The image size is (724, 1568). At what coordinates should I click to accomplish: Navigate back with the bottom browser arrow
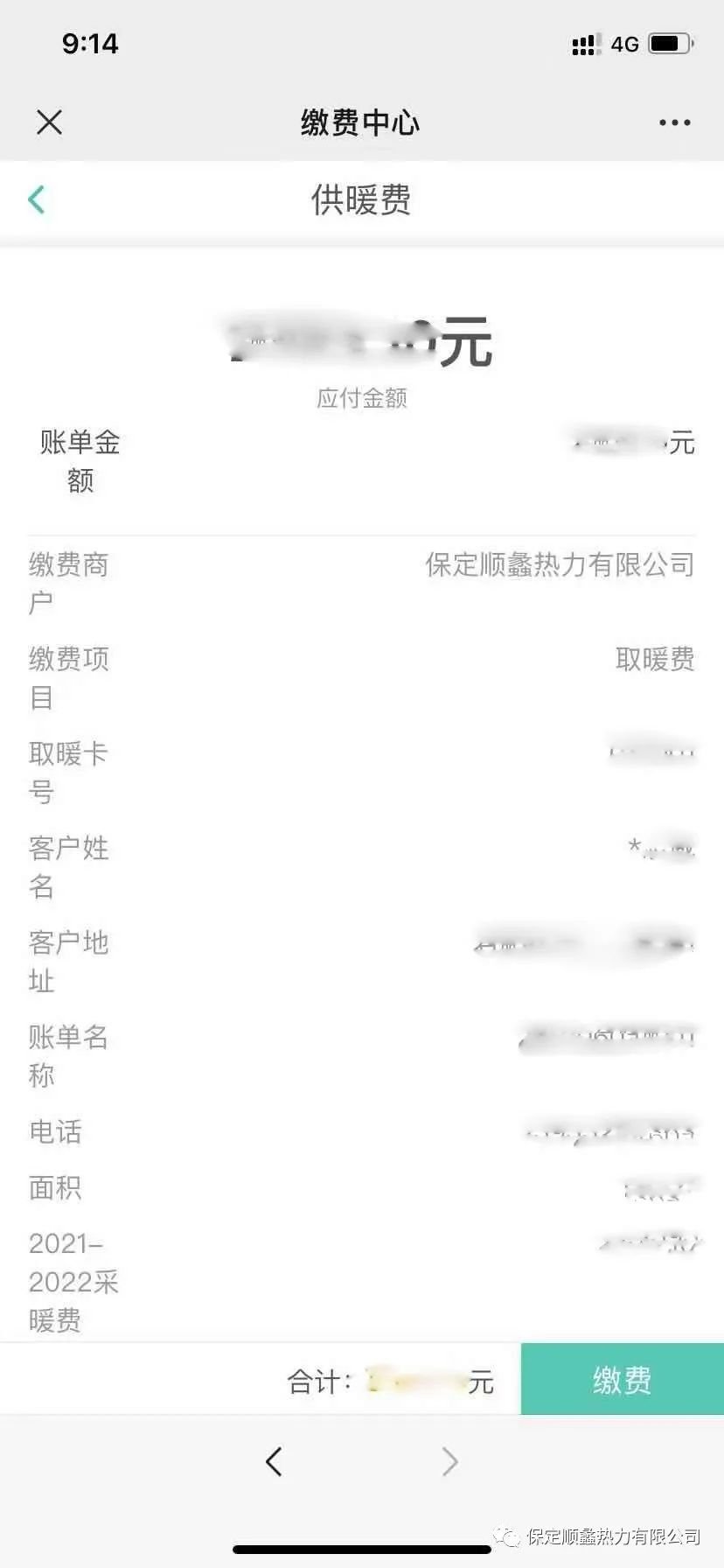click(x=274, y=1461)
